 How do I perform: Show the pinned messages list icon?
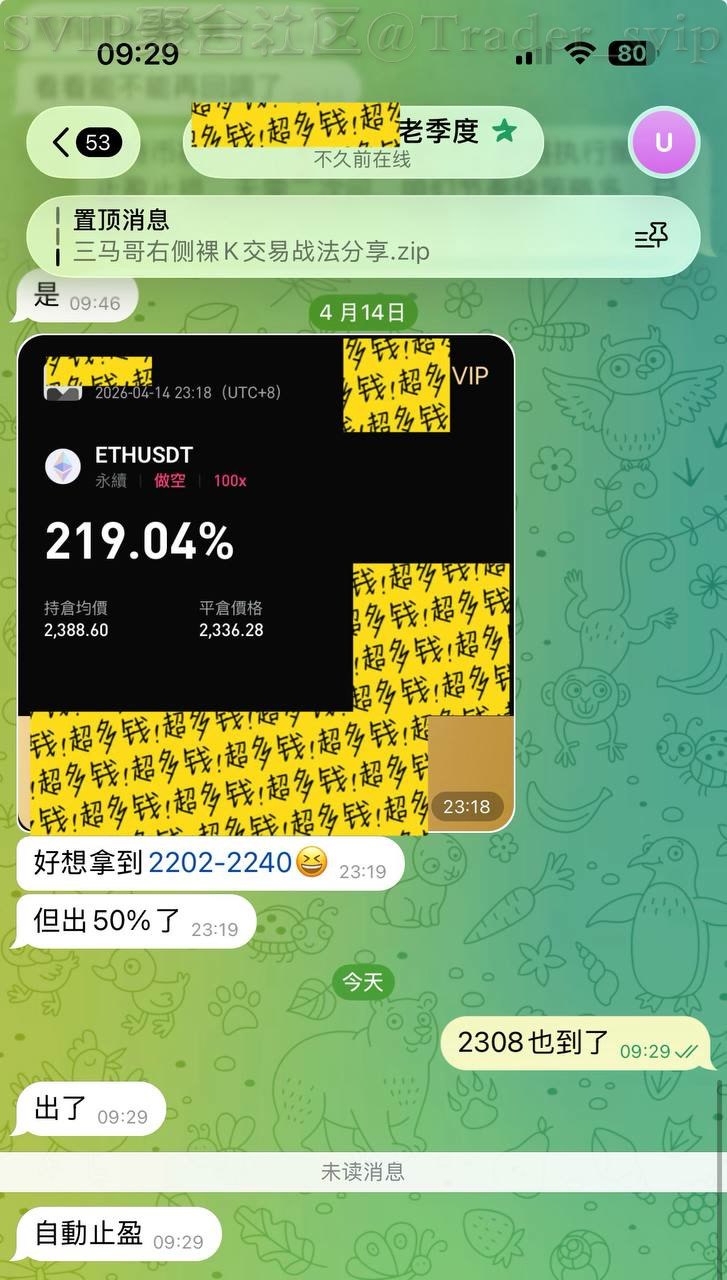pyautogui.click(x=651, y=237)
